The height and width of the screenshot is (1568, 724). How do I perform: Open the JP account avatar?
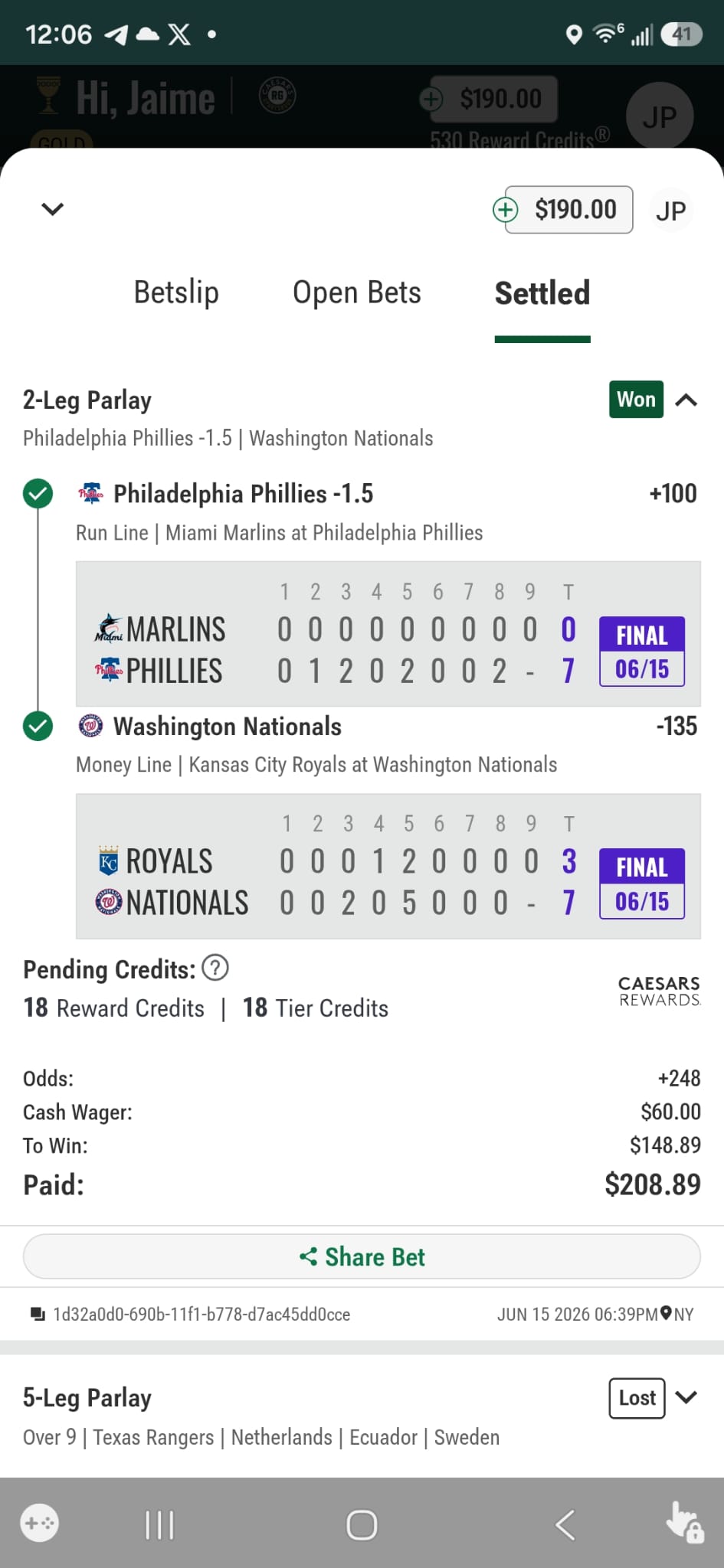pos(671,211)
